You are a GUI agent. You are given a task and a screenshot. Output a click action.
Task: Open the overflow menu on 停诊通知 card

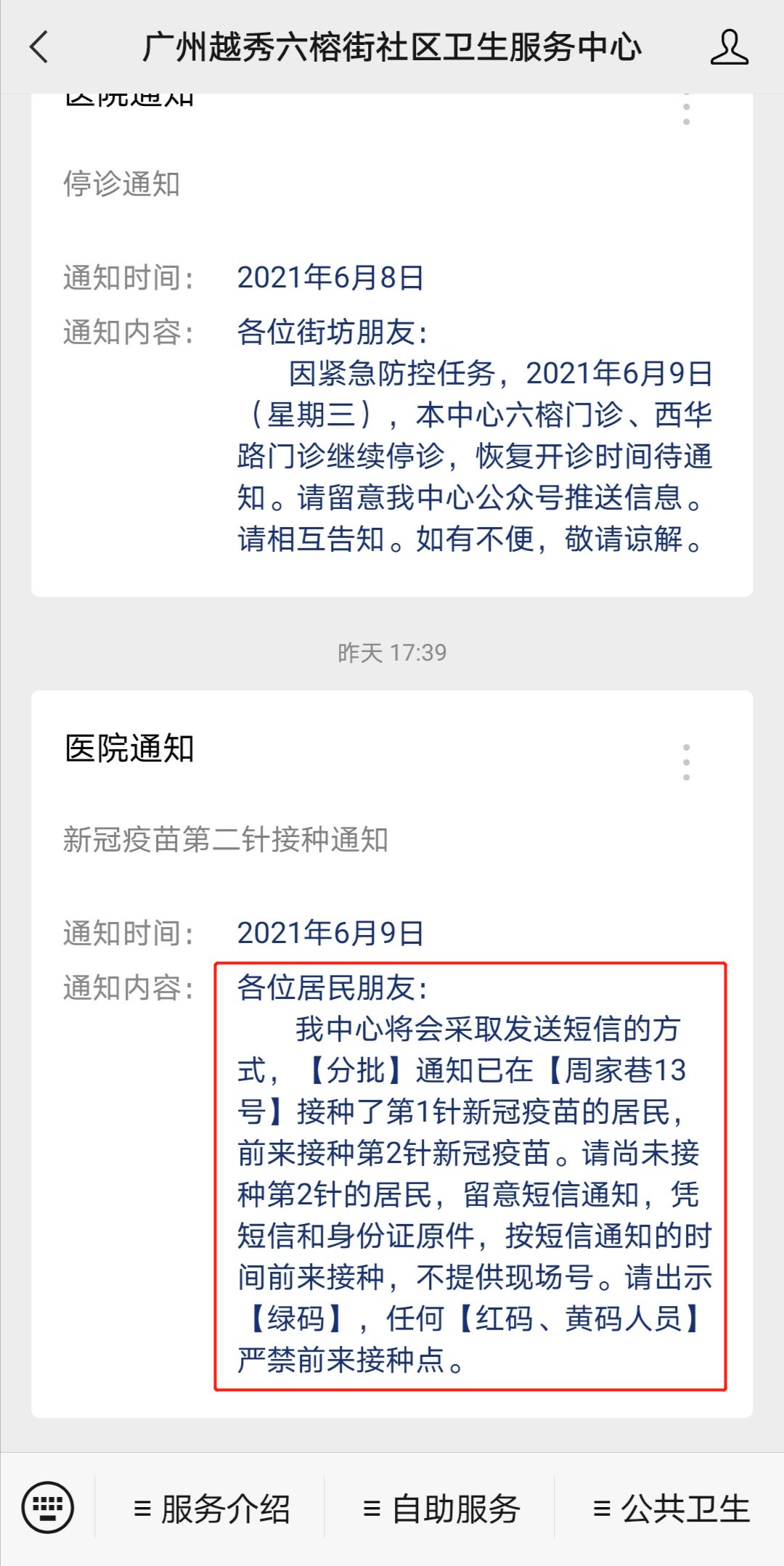tap(686, 110)
